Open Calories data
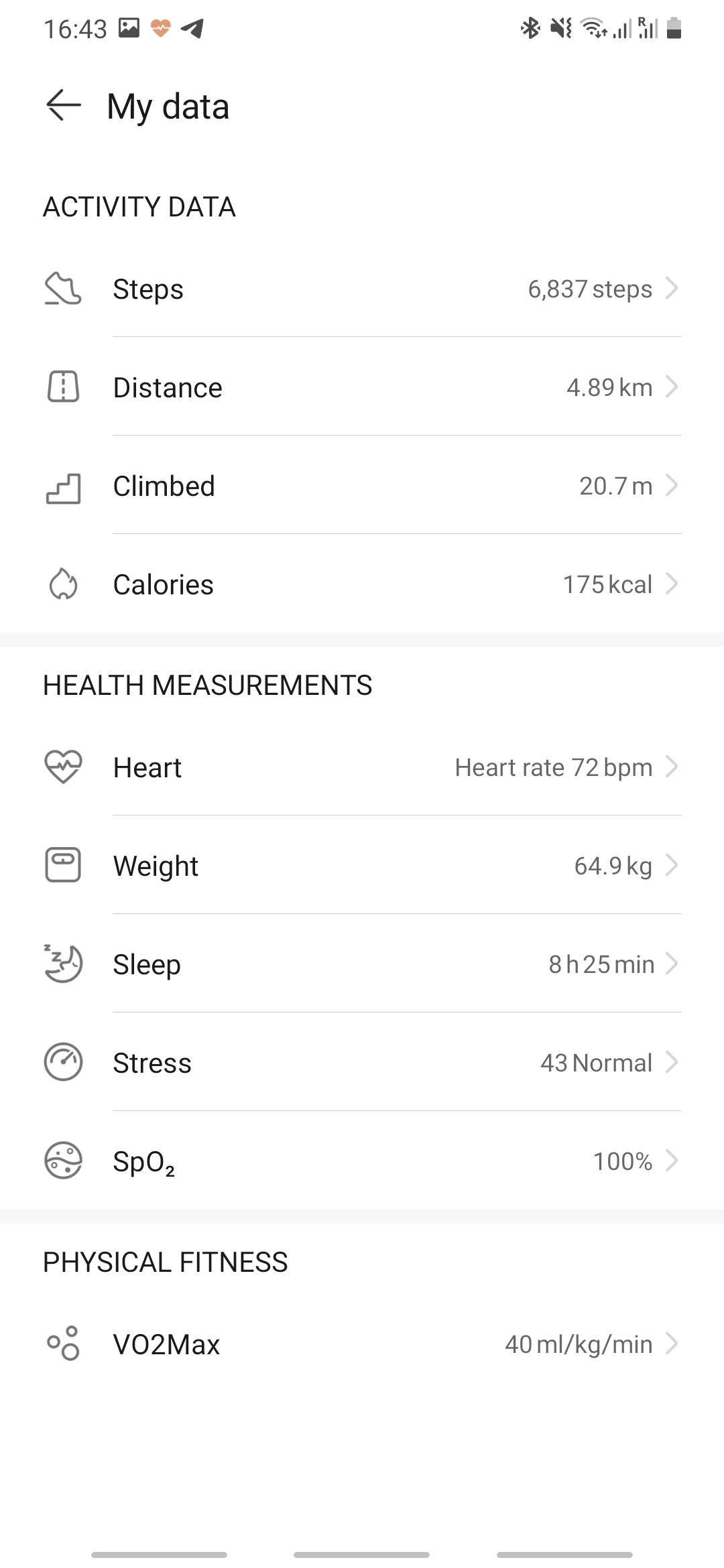This screenshot has height=1568, width=724. [x=362, y=584]
